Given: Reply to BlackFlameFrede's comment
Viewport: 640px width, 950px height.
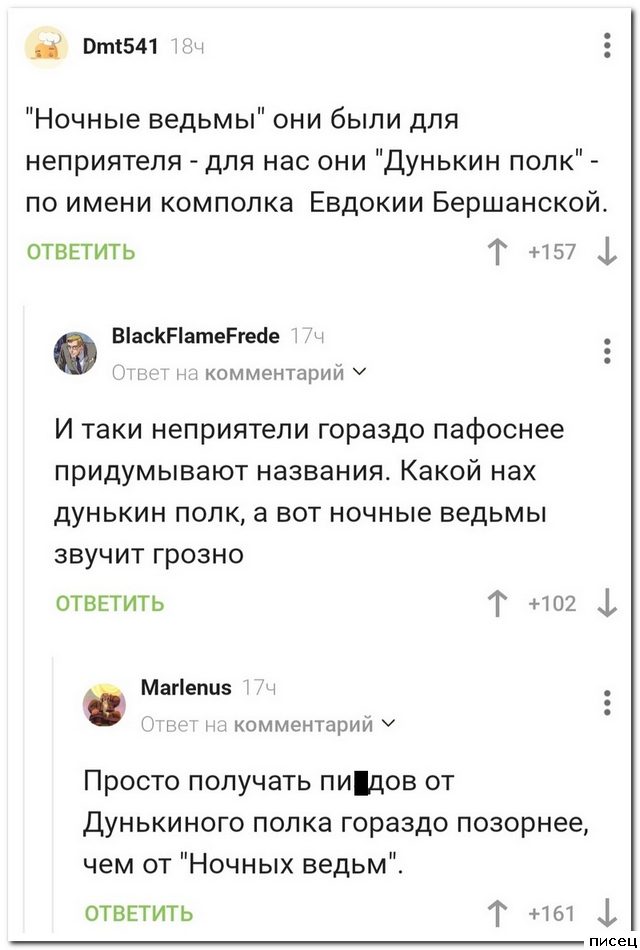Looking at the screenshot, I should tap(110, 603).
